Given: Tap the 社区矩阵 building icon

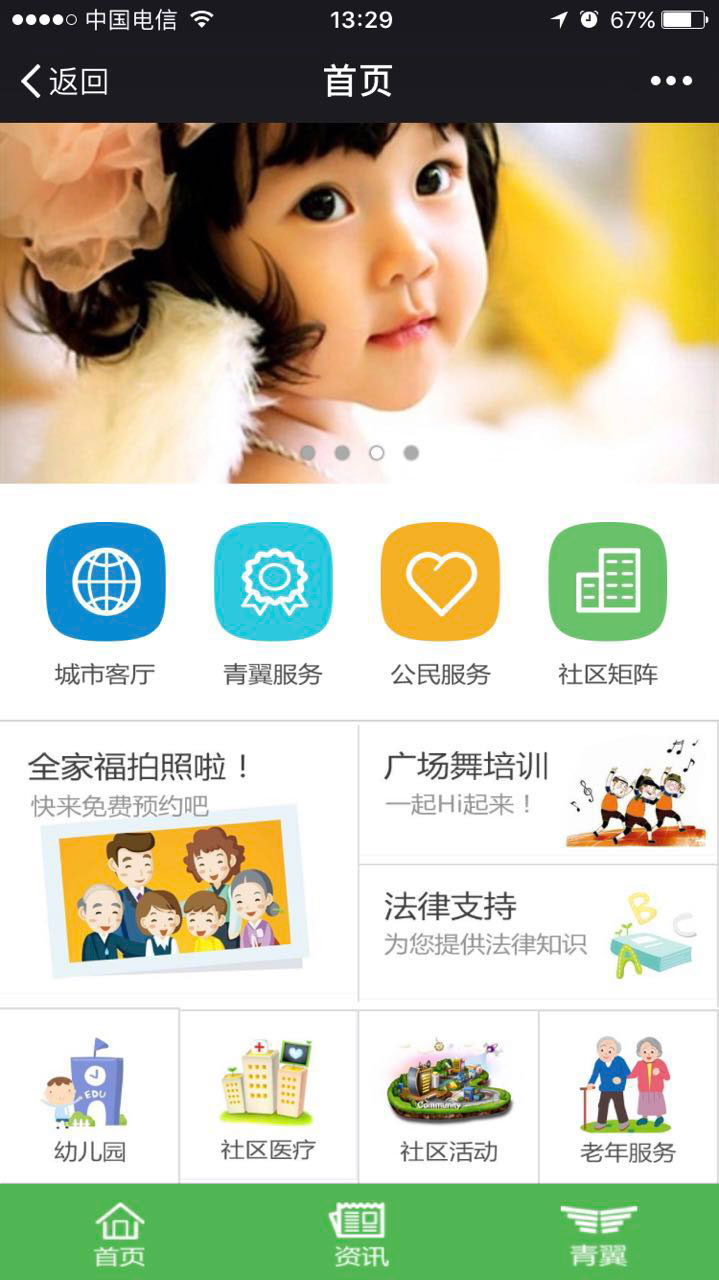Looking at the screenshot, I should tap(608, 581).
